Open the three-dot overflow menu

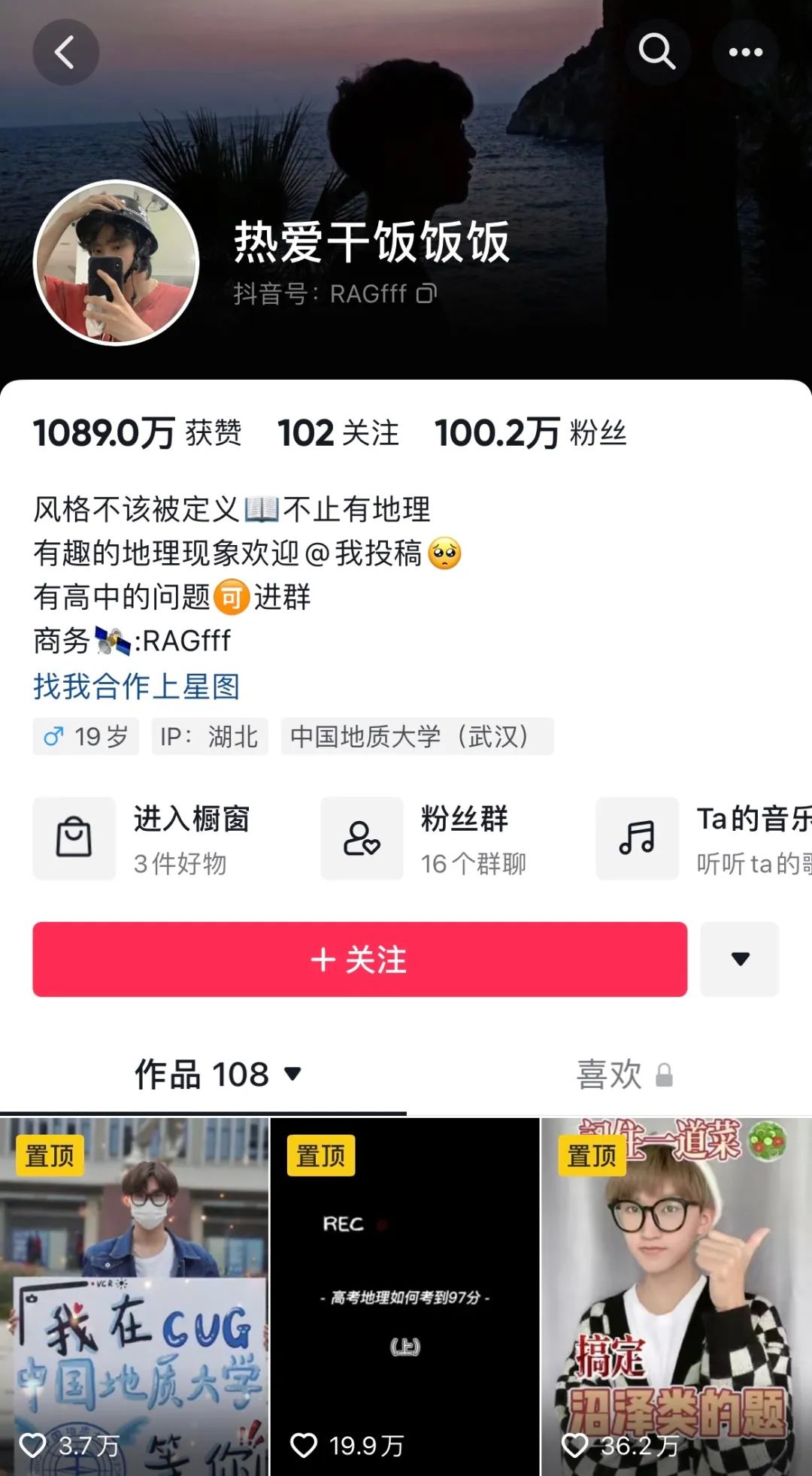coord(745,52)
